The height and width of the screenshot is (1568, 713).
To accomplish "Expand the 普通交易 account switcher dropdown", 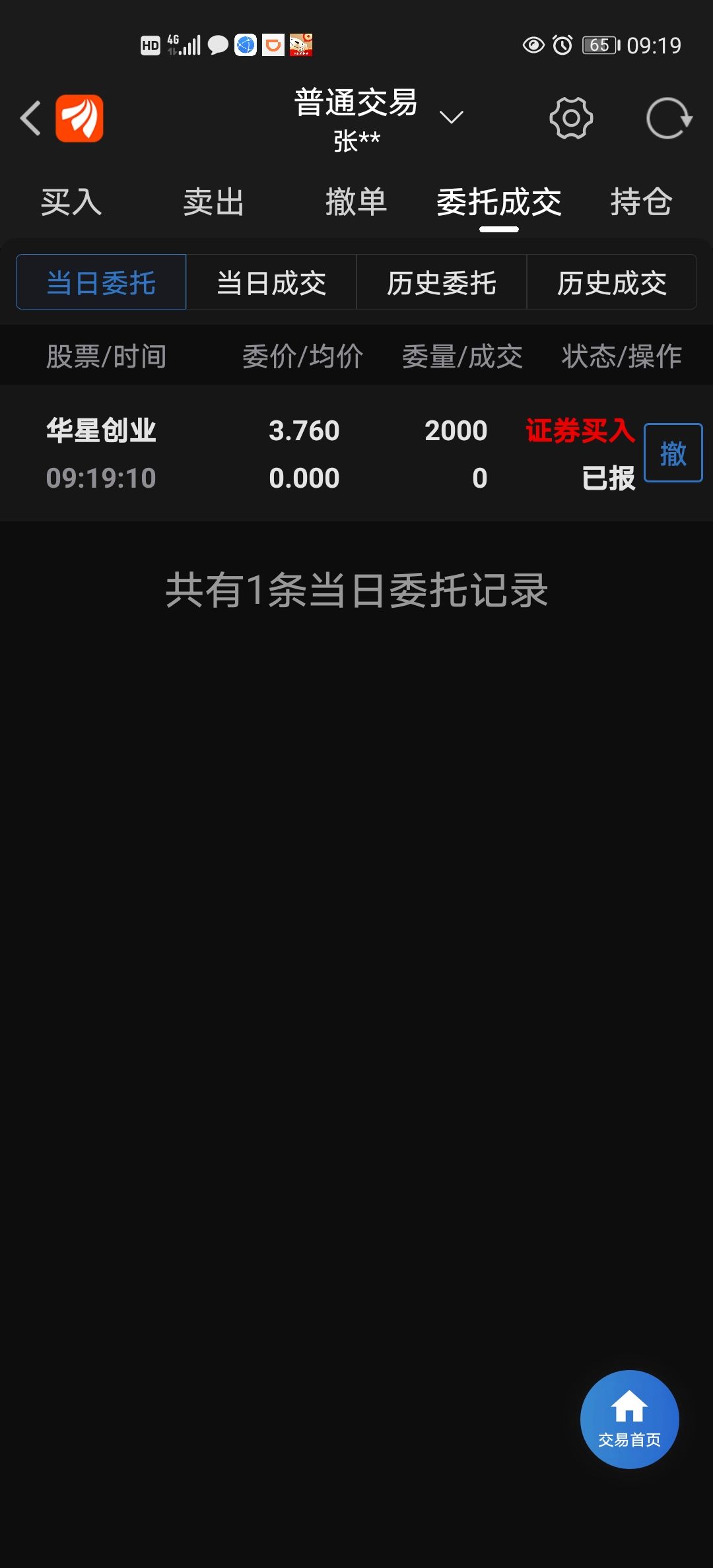I will click(451, 117).
